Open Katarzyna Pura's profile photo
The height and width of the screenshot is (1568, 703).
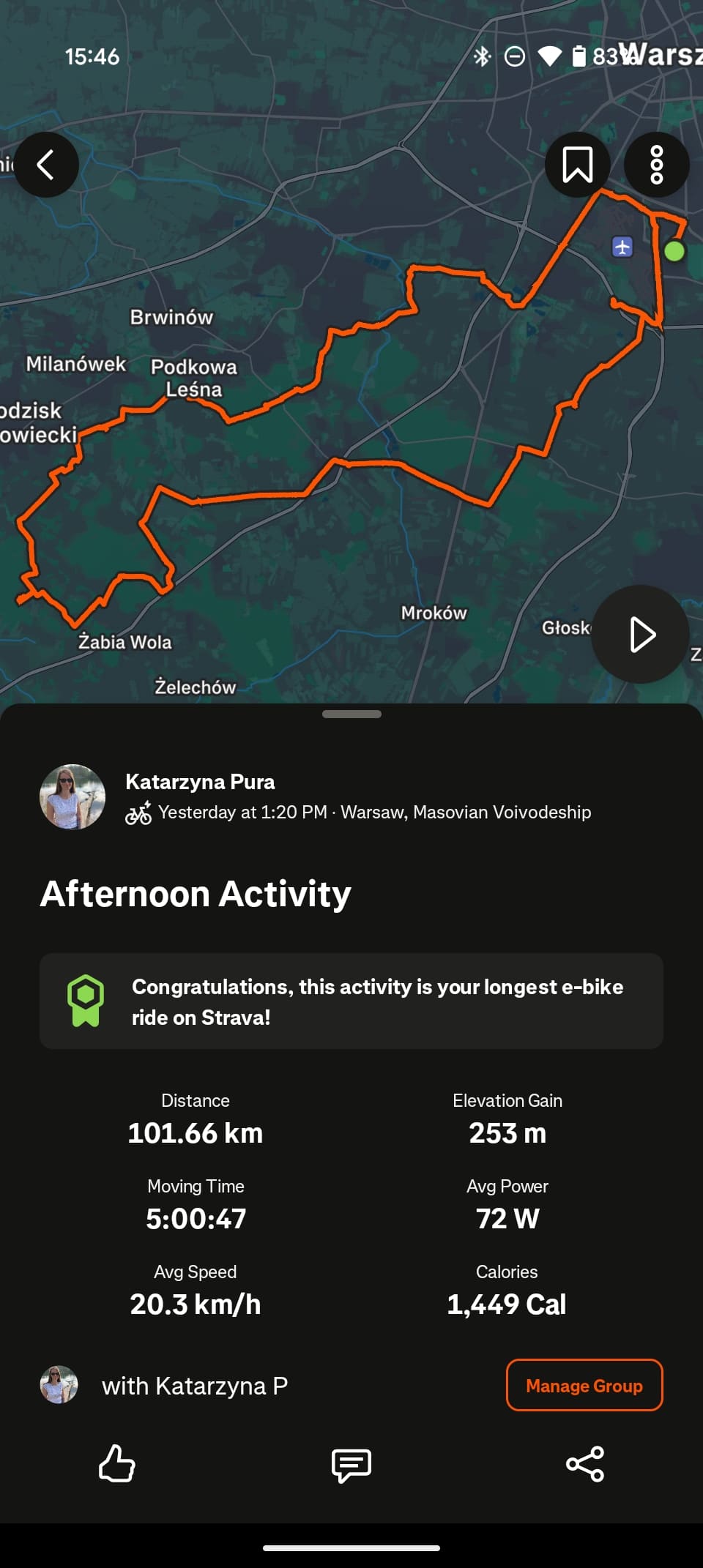[x=72, y=797]
